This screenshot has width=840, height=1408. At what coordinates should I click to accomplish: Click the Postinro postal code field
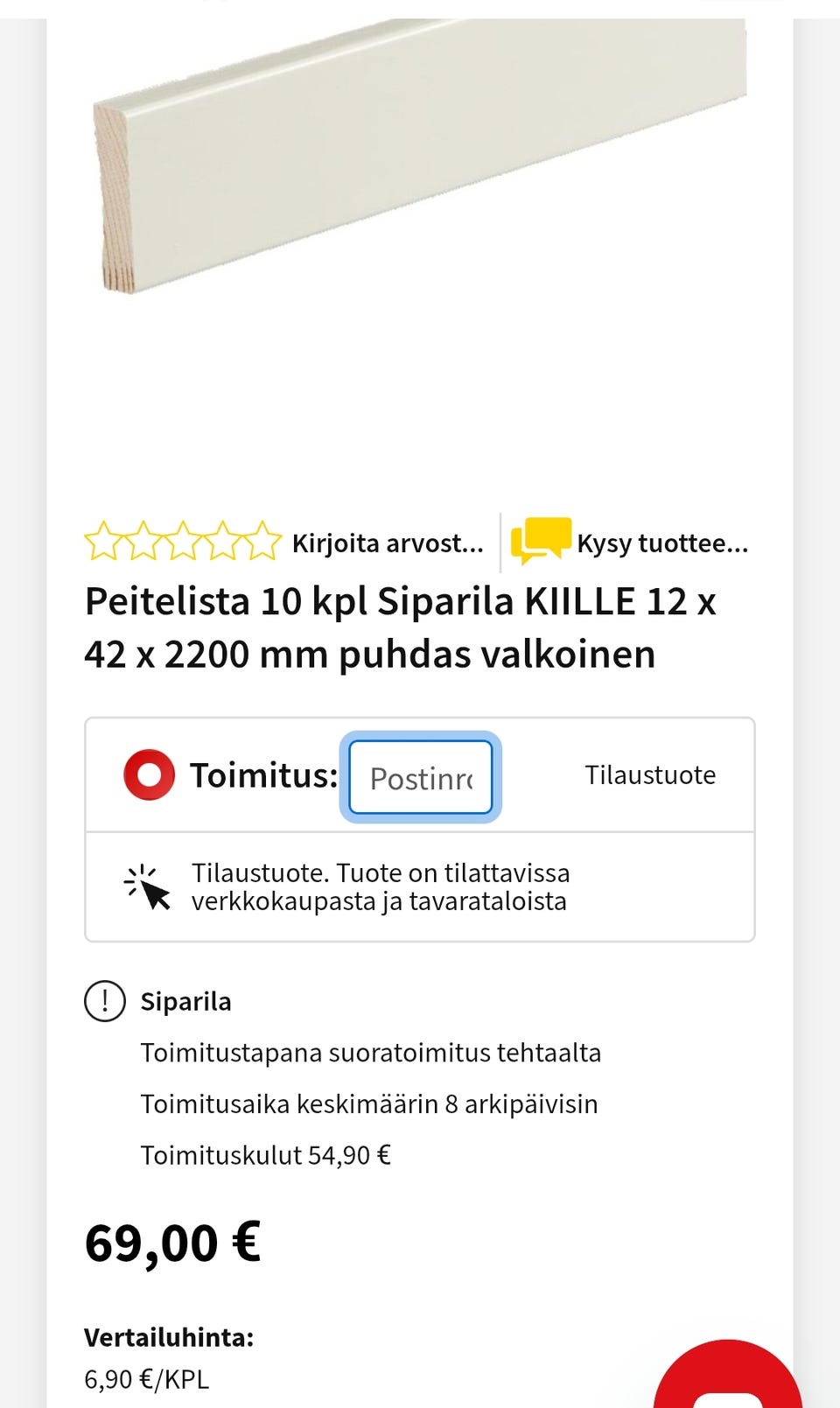419,777
